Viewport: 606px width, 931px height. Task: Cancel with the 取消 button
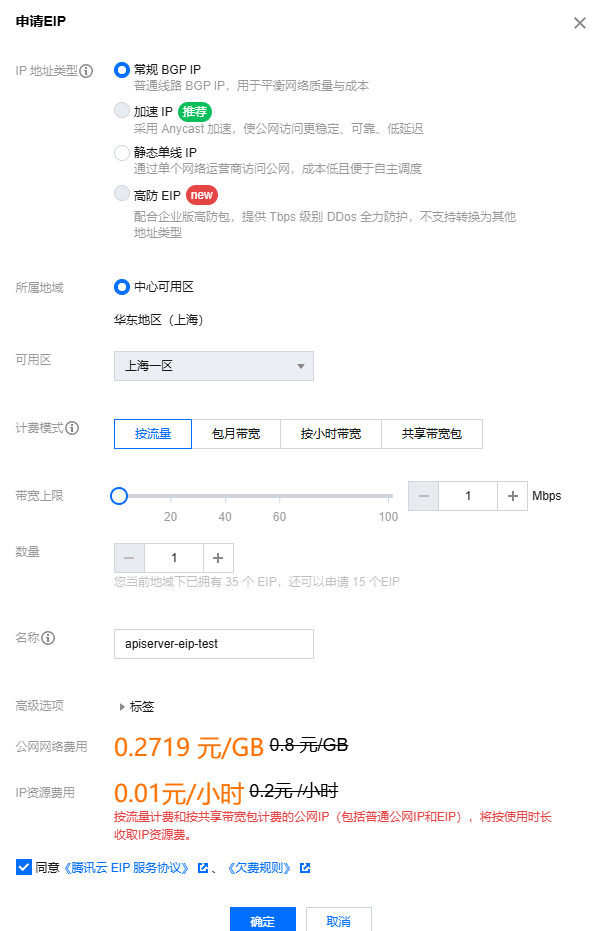tap(338, 920)
